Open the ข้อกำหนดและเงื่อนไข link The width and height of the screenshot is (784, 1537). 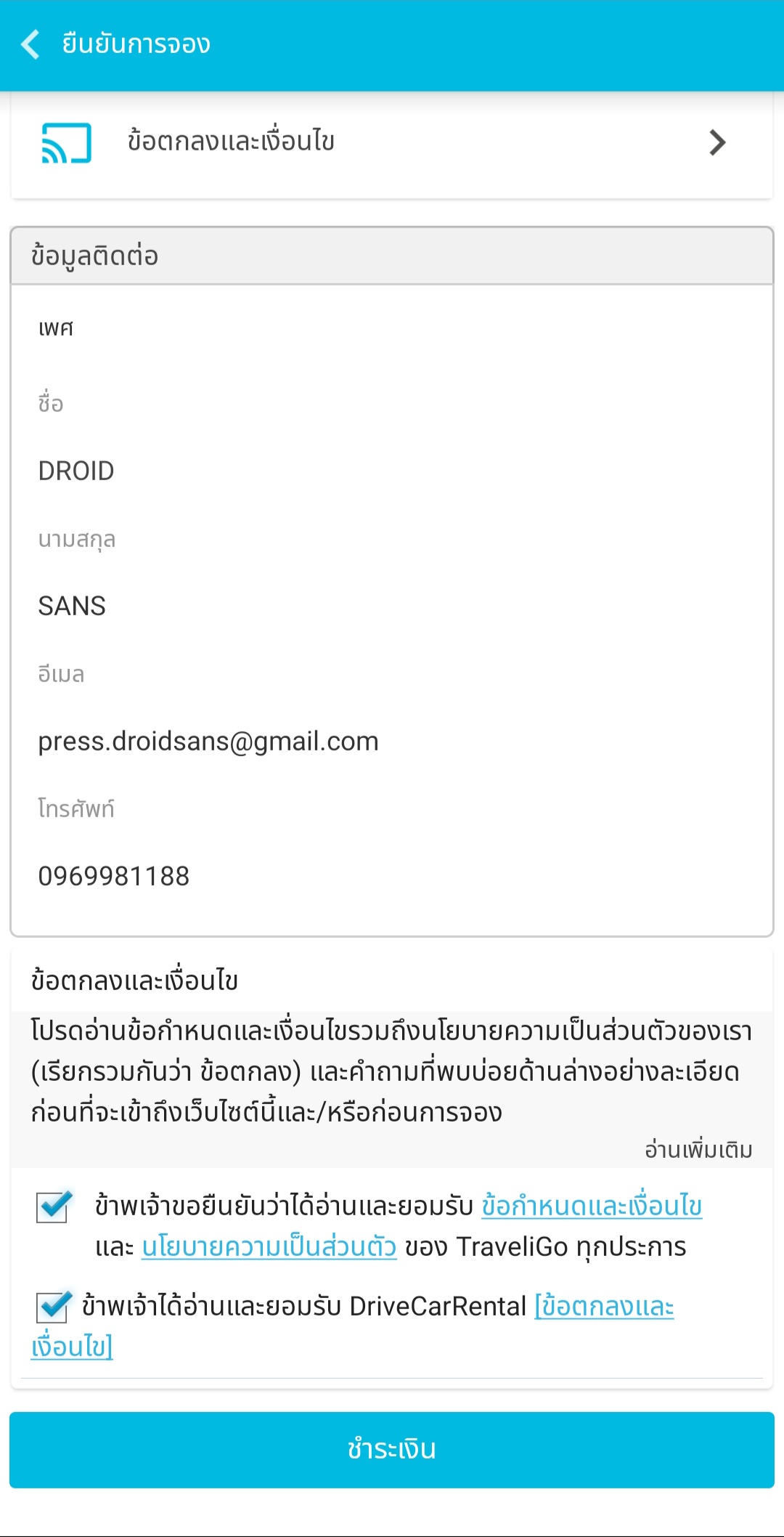click(592, 1206)
